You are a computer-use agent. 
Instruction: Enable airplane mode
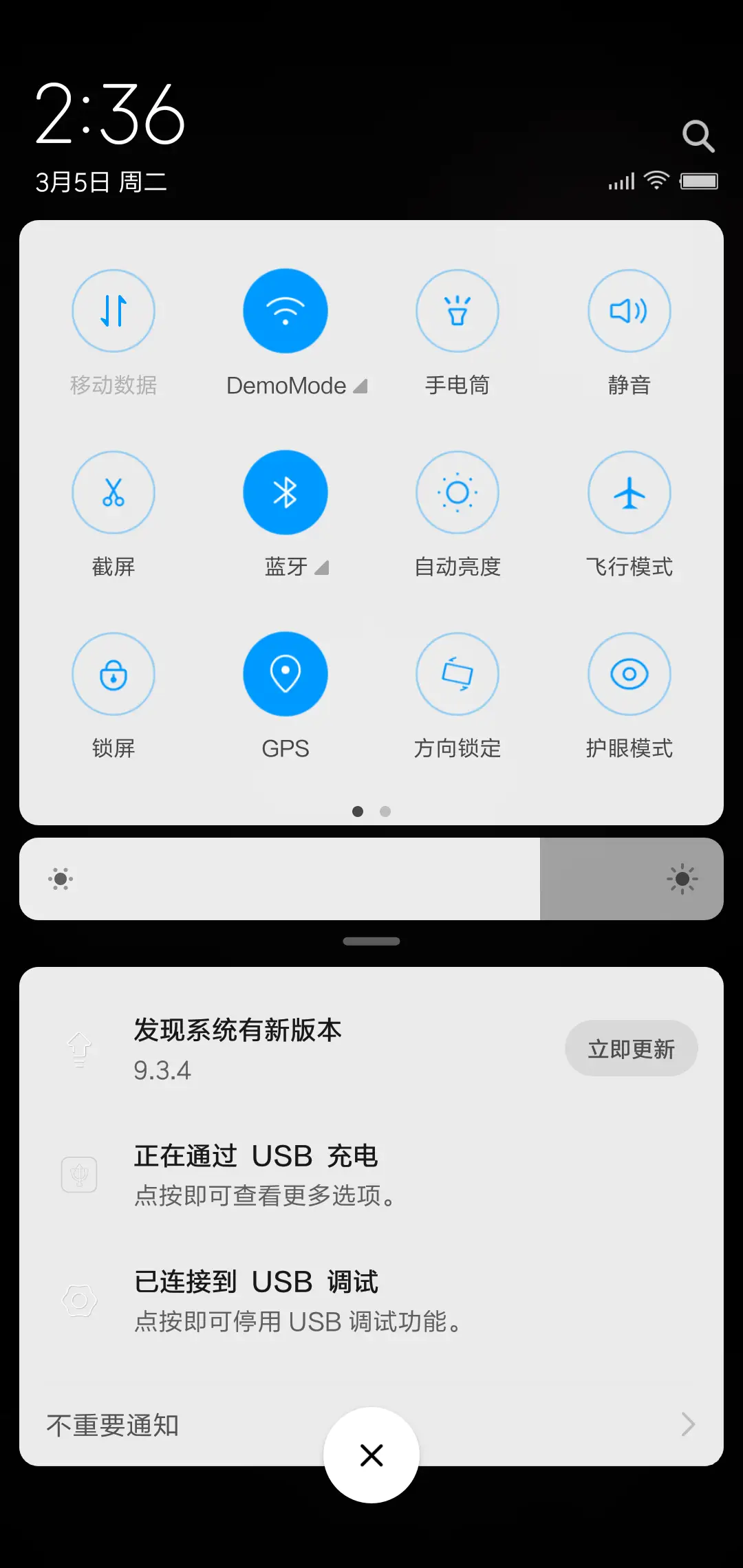point(629,492)
